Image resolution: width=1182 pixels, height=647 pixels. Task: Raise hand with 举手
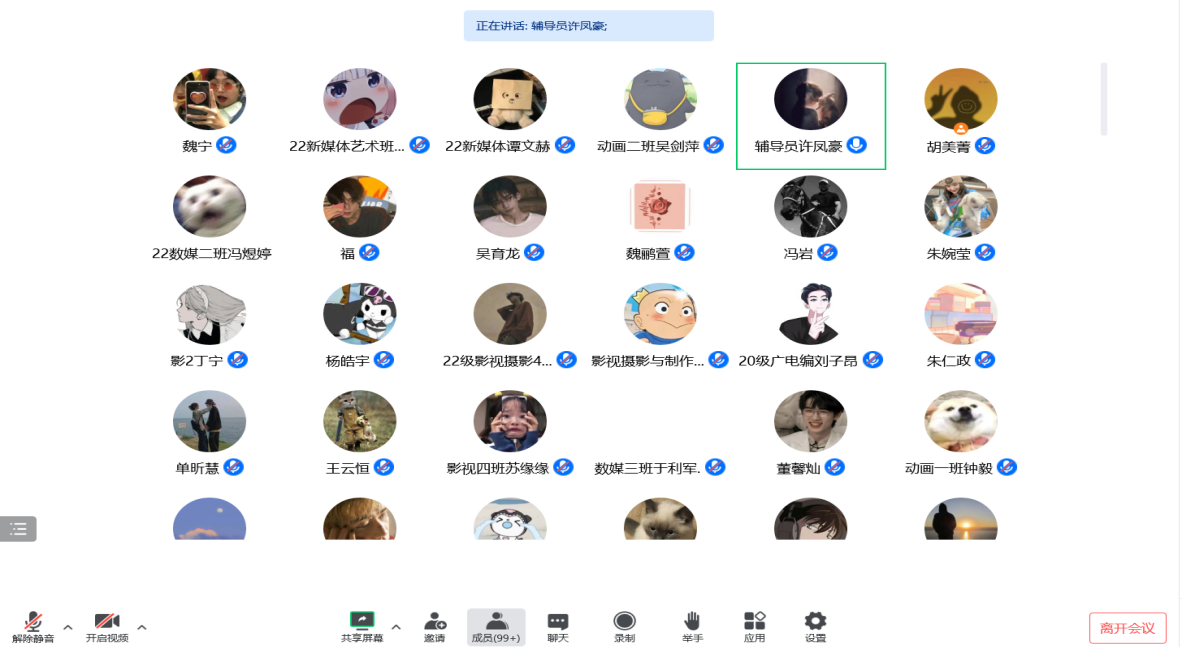(x=692, y=626)
